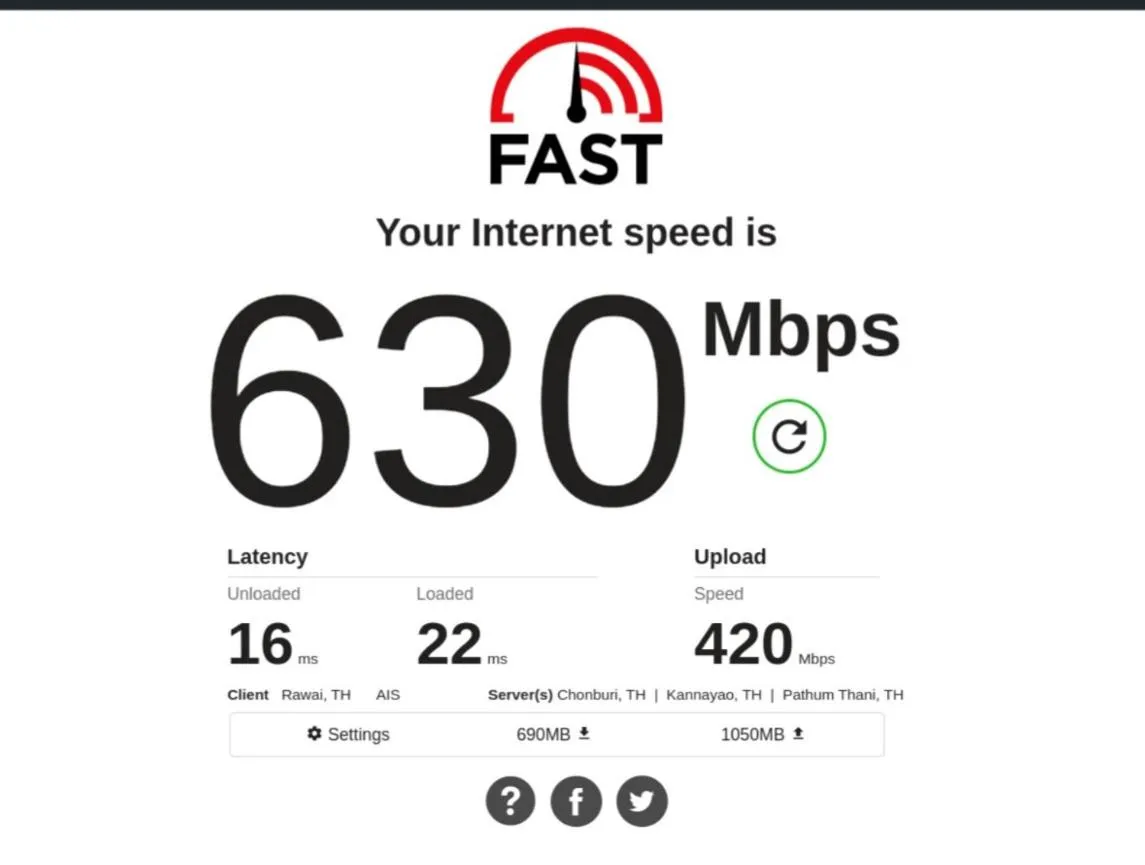Open the help question mark icon

coord(511,801)
